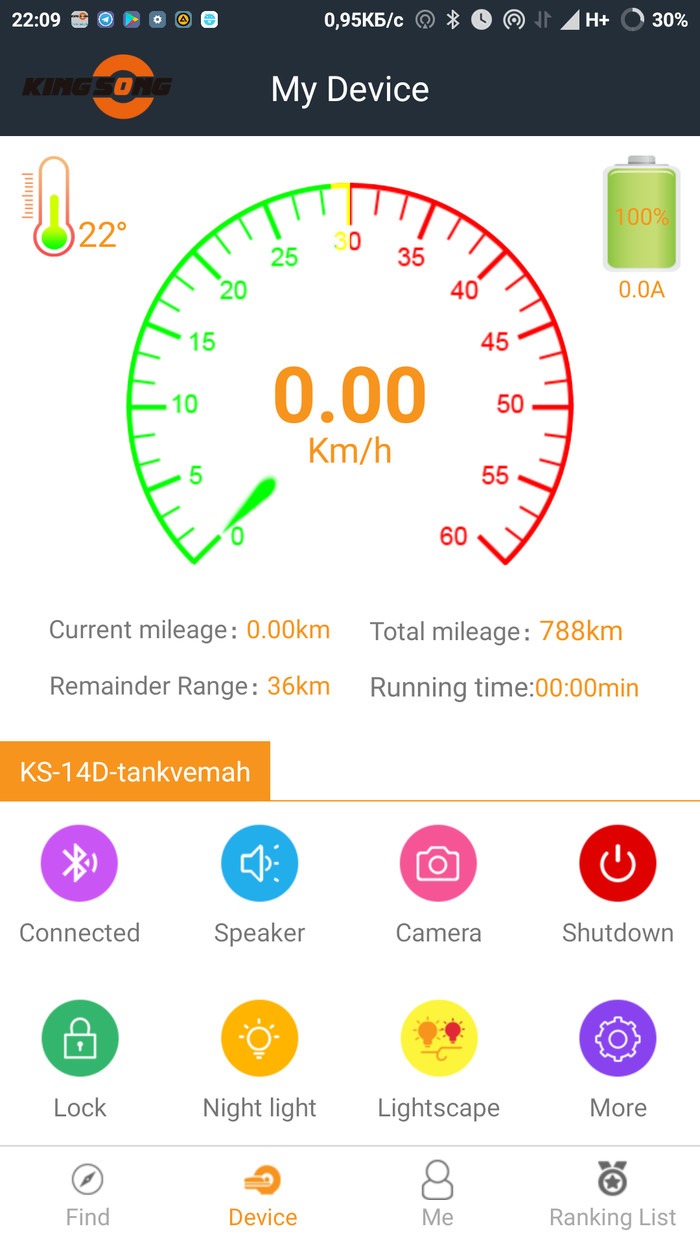Viewport: 700px width, 1244px height.
Task: Switch to the Find tab
Action: tap(87, 1196)
